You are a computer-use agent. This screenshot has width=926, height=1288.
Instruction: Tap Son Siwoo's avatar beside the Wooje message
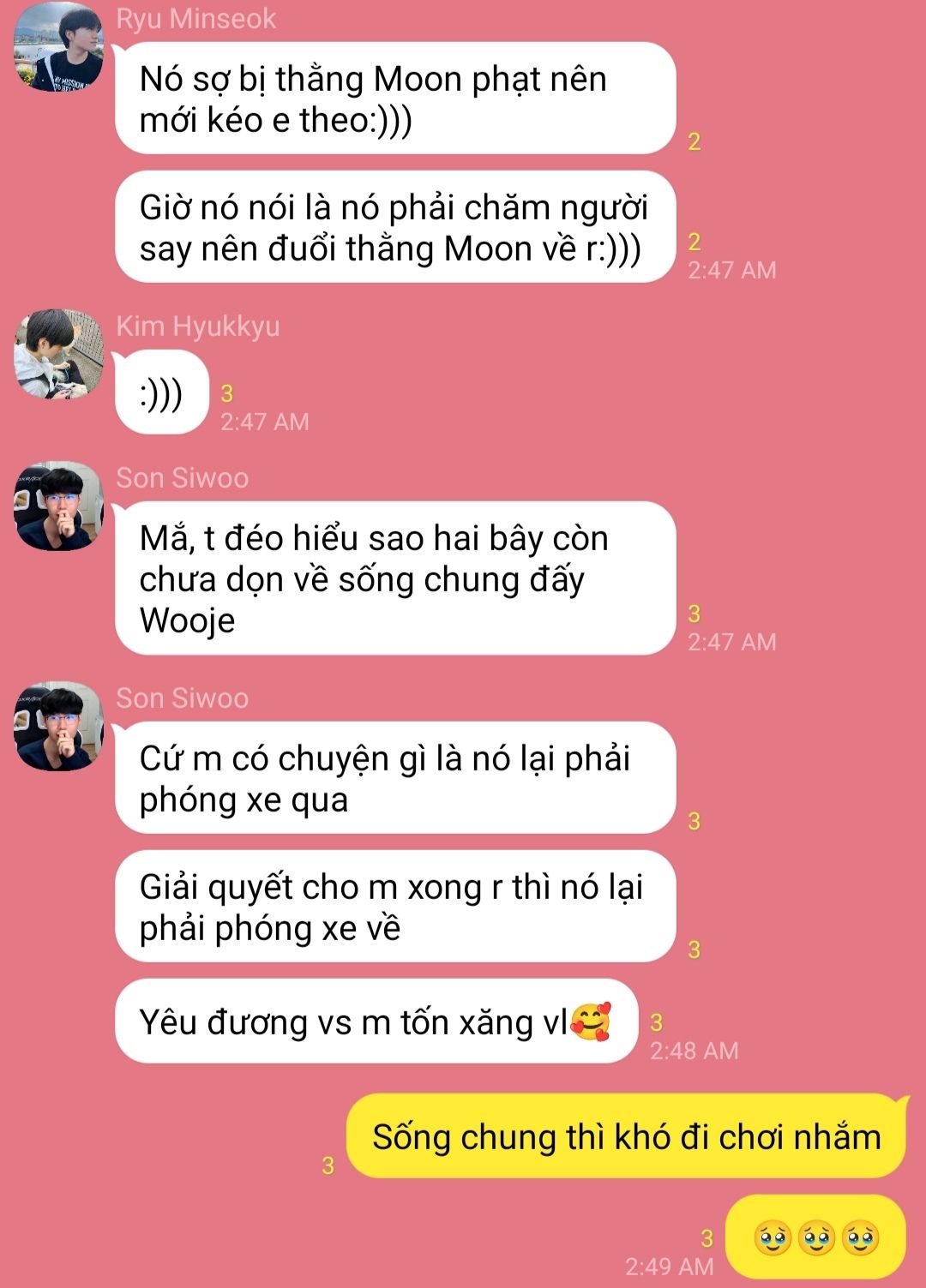tap(58, 506)
